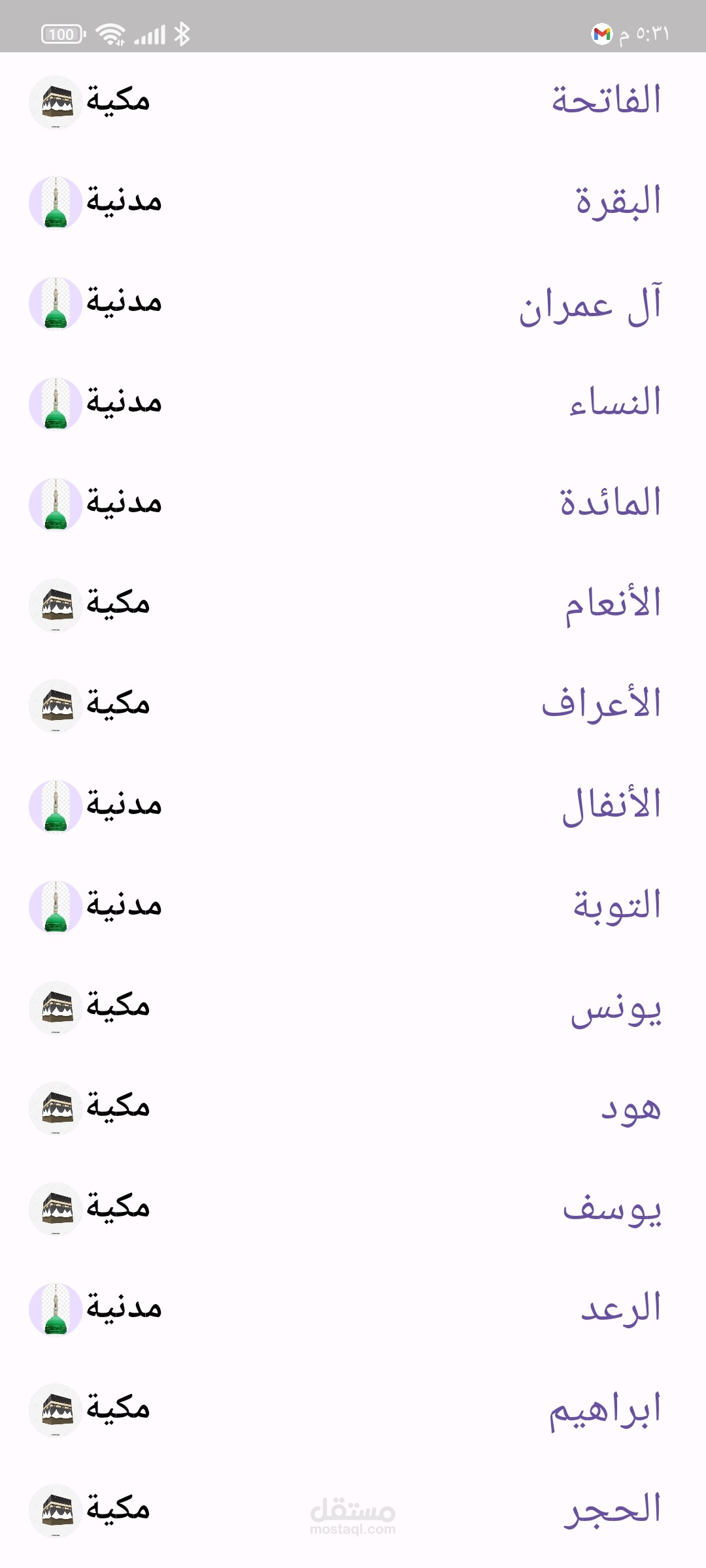The height and width of the screenshot is (1568, 706).
Task: Select the الأنفال surah row
Action: pyautogui.click(x=611, y=806)
